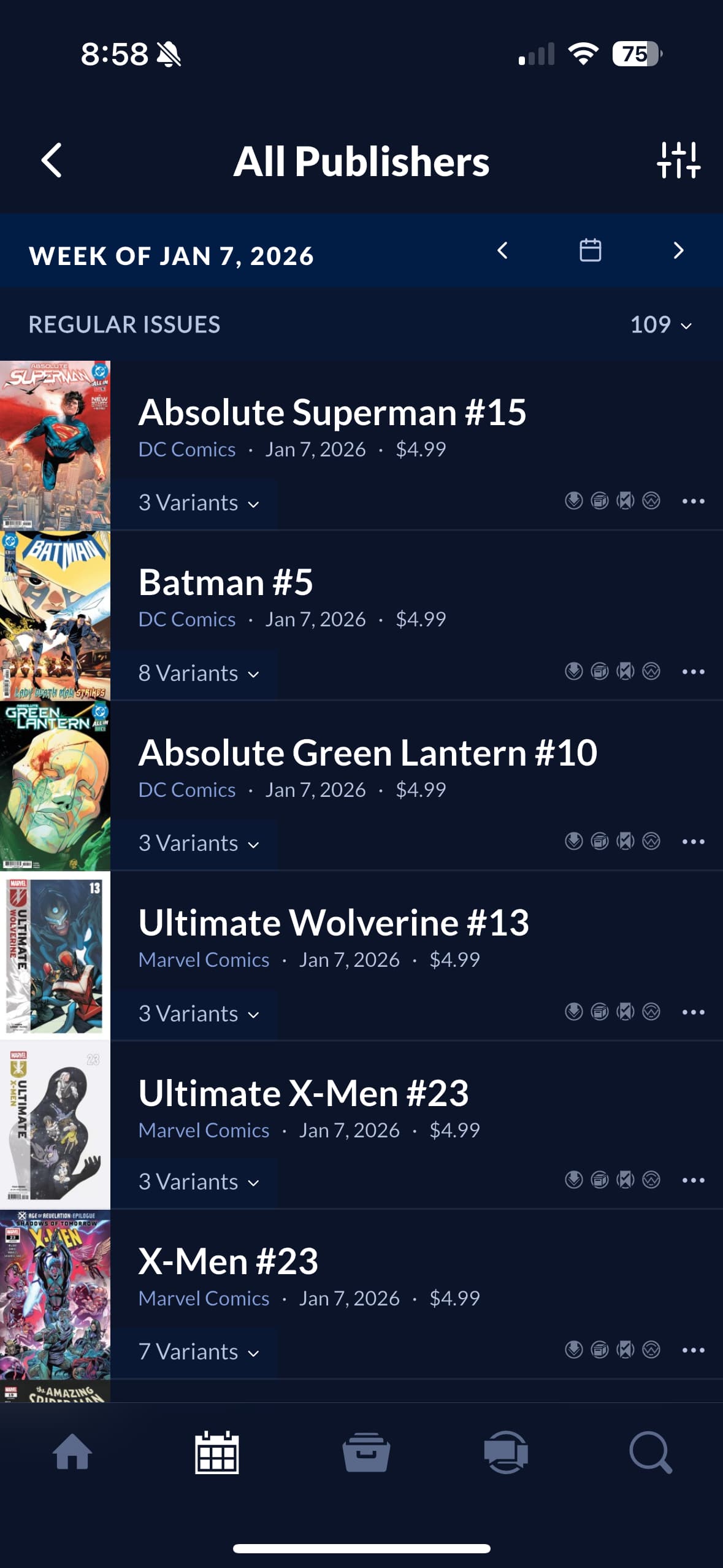This screenshot has width=723, height=1568.
Task: Expand 7 Variants under X-Men #23
Action: (199, 1352)
